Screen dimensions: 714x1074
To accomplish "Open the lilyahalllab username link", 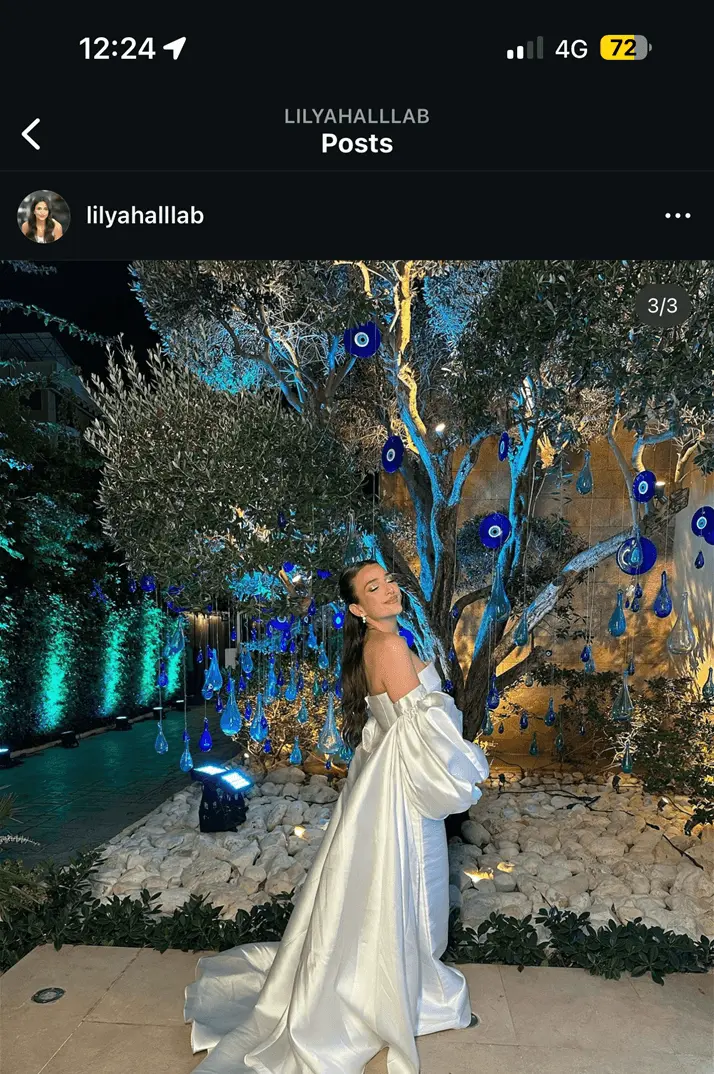I will point(145,216).
